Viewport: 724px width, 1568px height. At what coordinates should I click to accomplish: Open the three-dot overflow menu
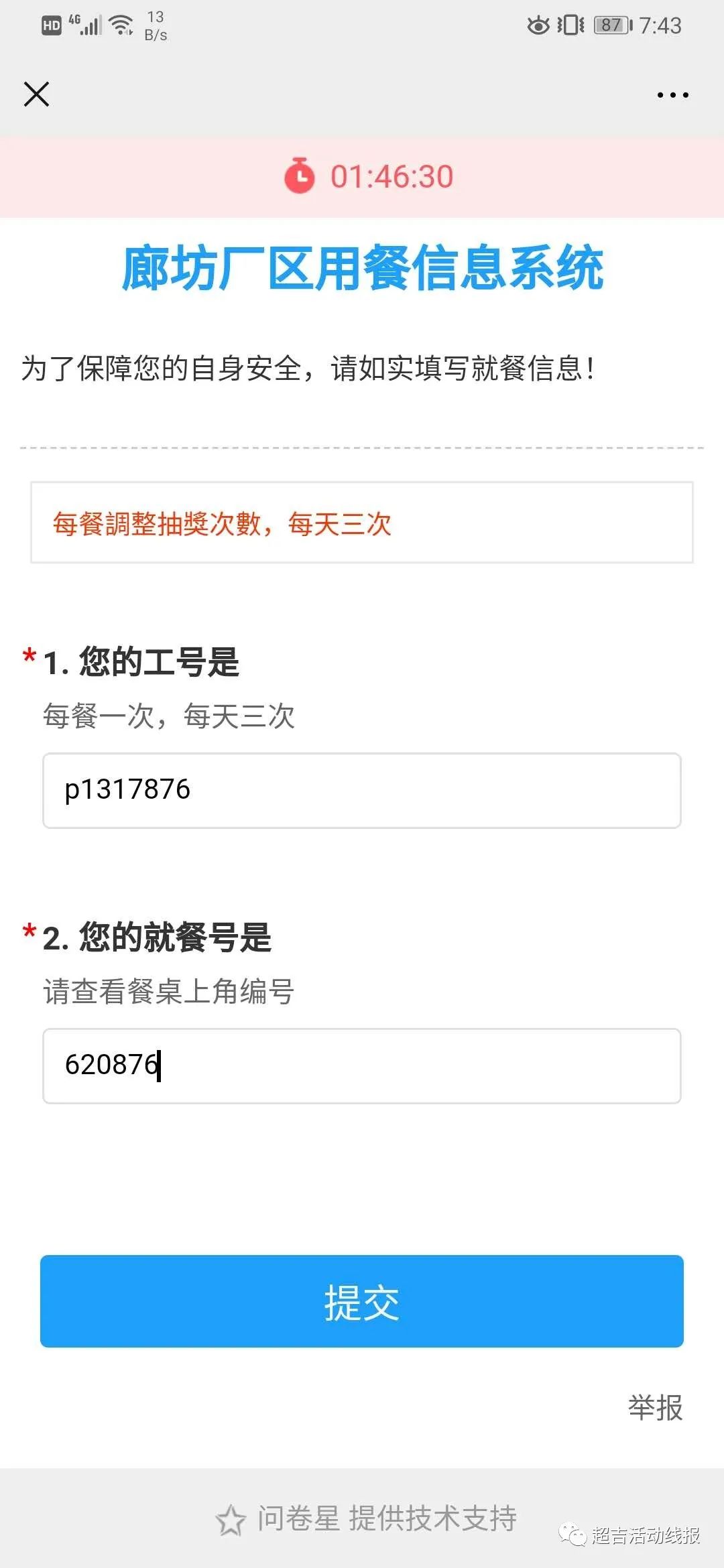pos(672,95)
